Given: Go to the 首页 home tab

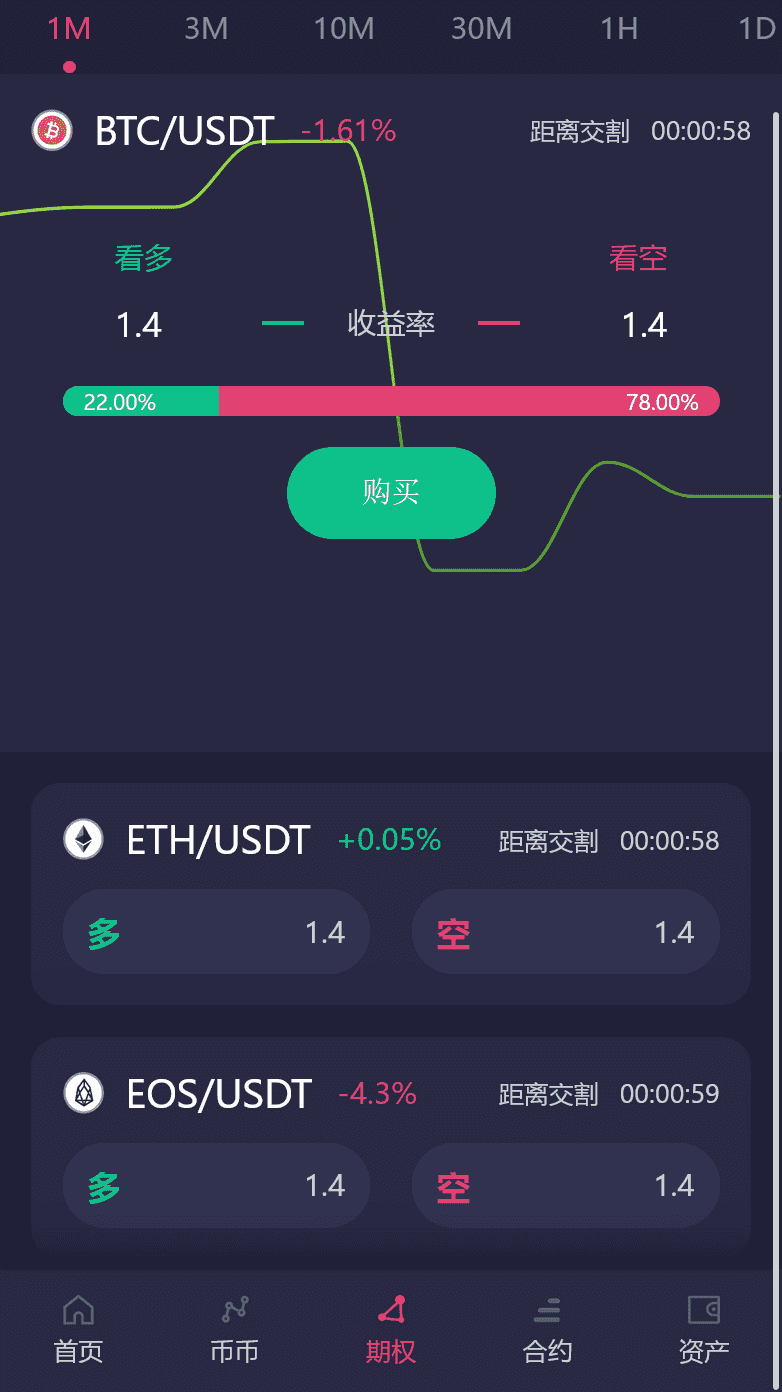Looking at the screenshot, I should 78,1330.
